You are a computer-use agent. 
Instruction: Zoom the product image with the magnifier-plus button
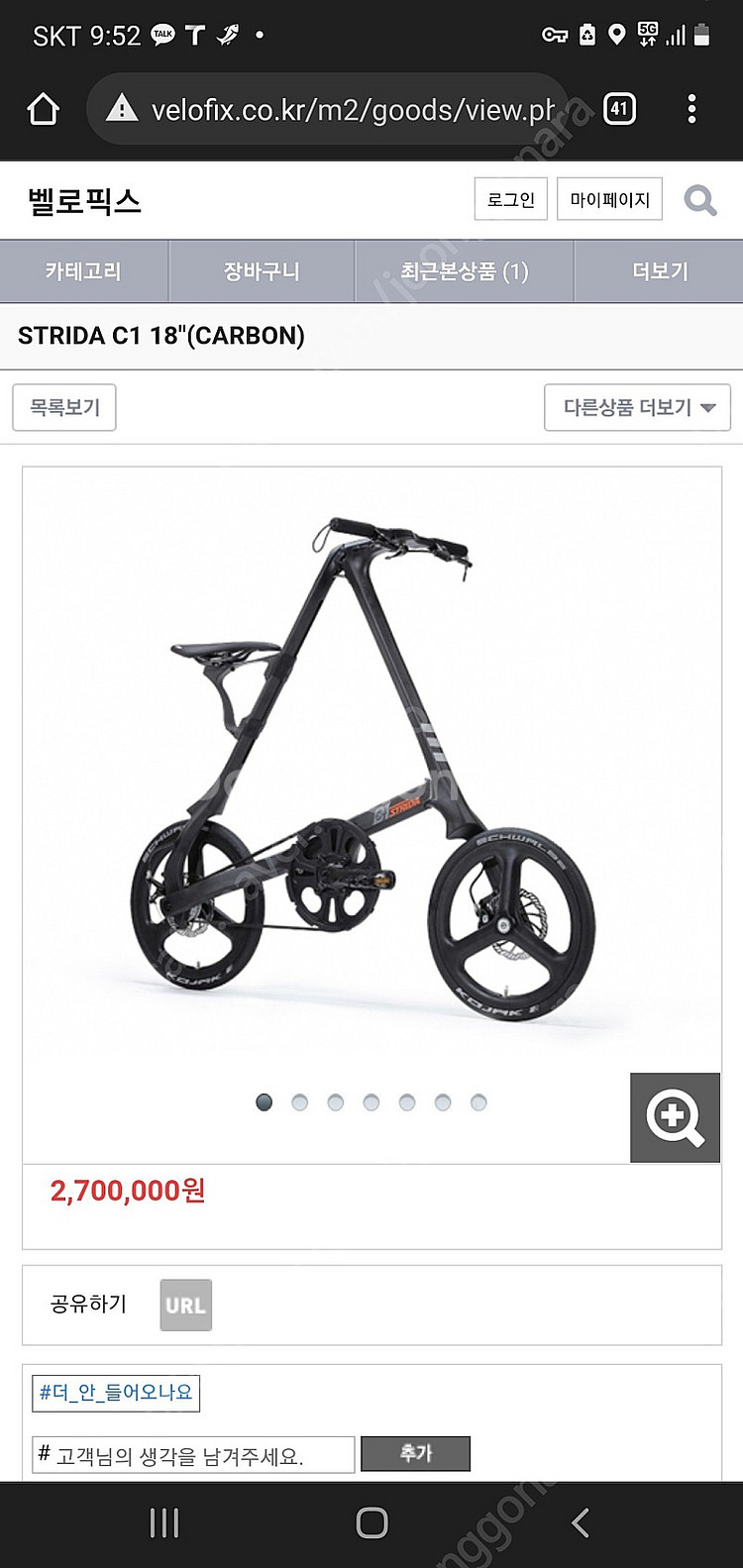pyautogui.click(x=675, y=1117)
